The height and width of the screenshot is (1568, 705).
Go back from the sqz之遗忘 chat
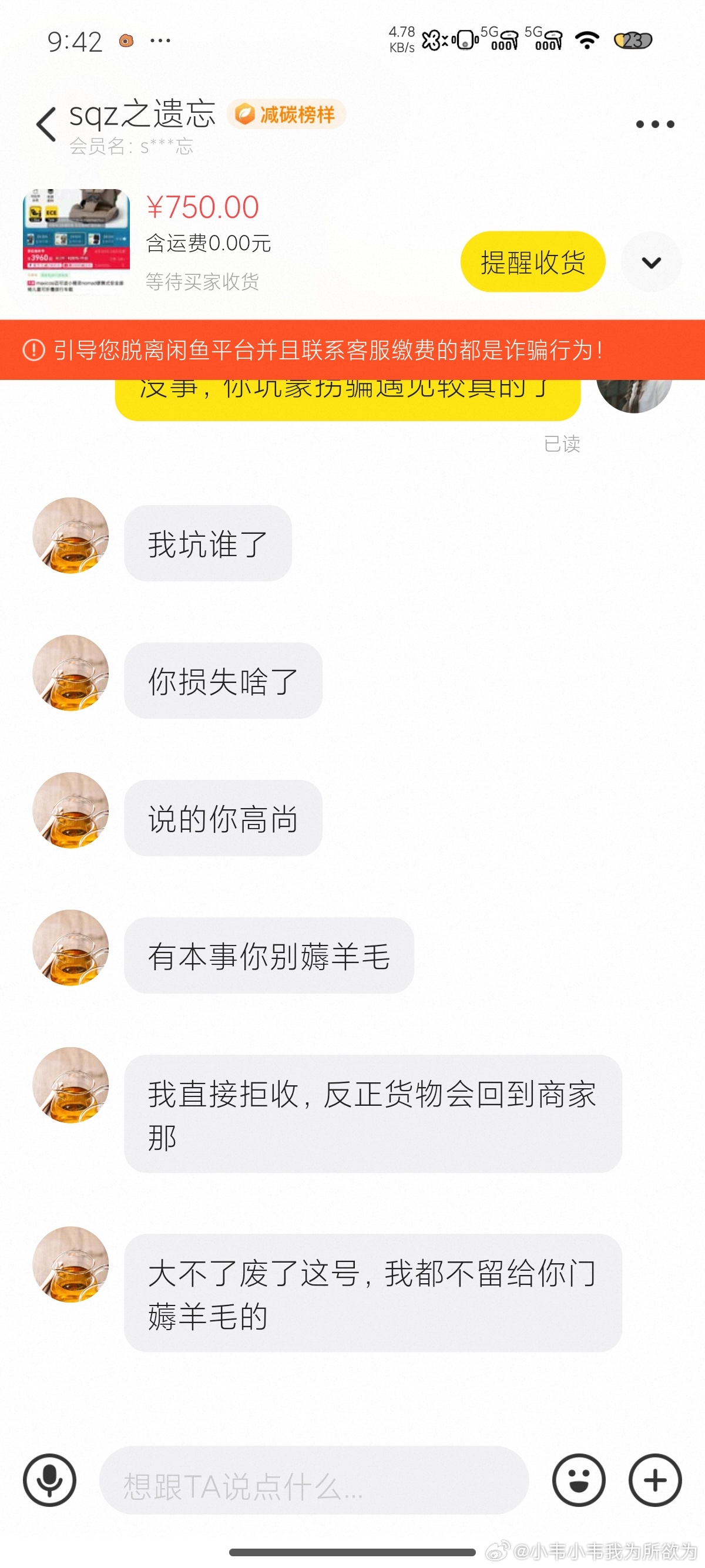(x=46, y=123)
